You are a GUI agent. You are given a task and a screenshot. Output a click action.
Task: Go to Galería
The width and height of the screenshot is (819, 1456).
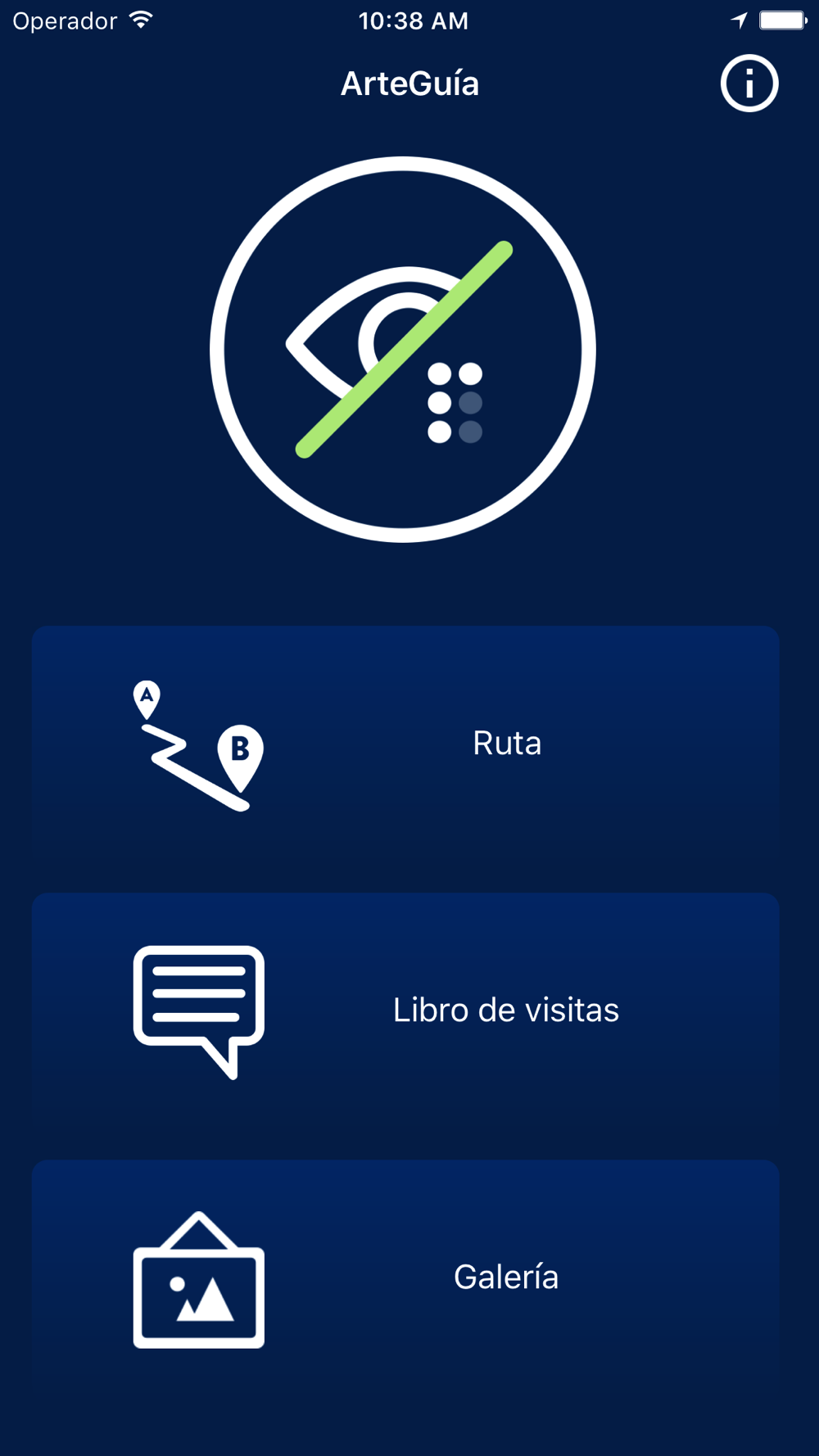click(x=405, y=1277)
